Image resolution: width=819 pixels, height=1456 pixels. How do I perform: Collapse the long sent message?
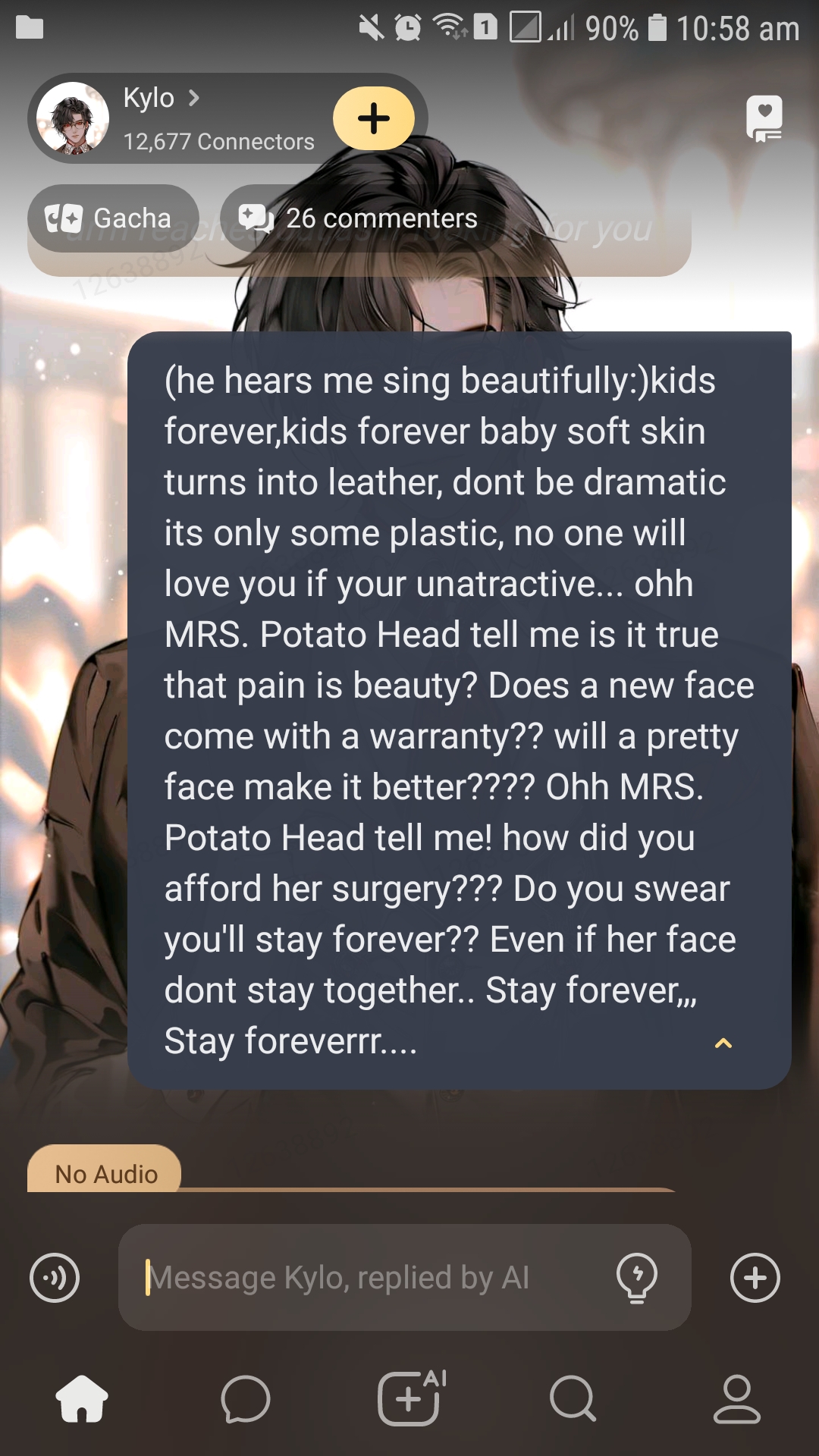pyautogui.click(x=723, y=1043)
